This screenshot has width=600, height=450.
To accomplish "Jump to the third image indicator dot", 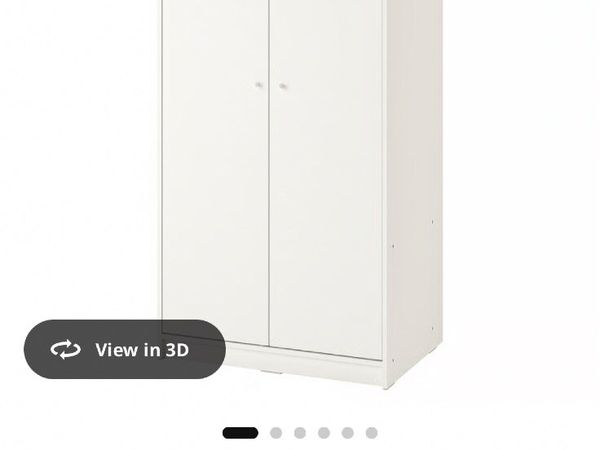I will coord(299,433).
